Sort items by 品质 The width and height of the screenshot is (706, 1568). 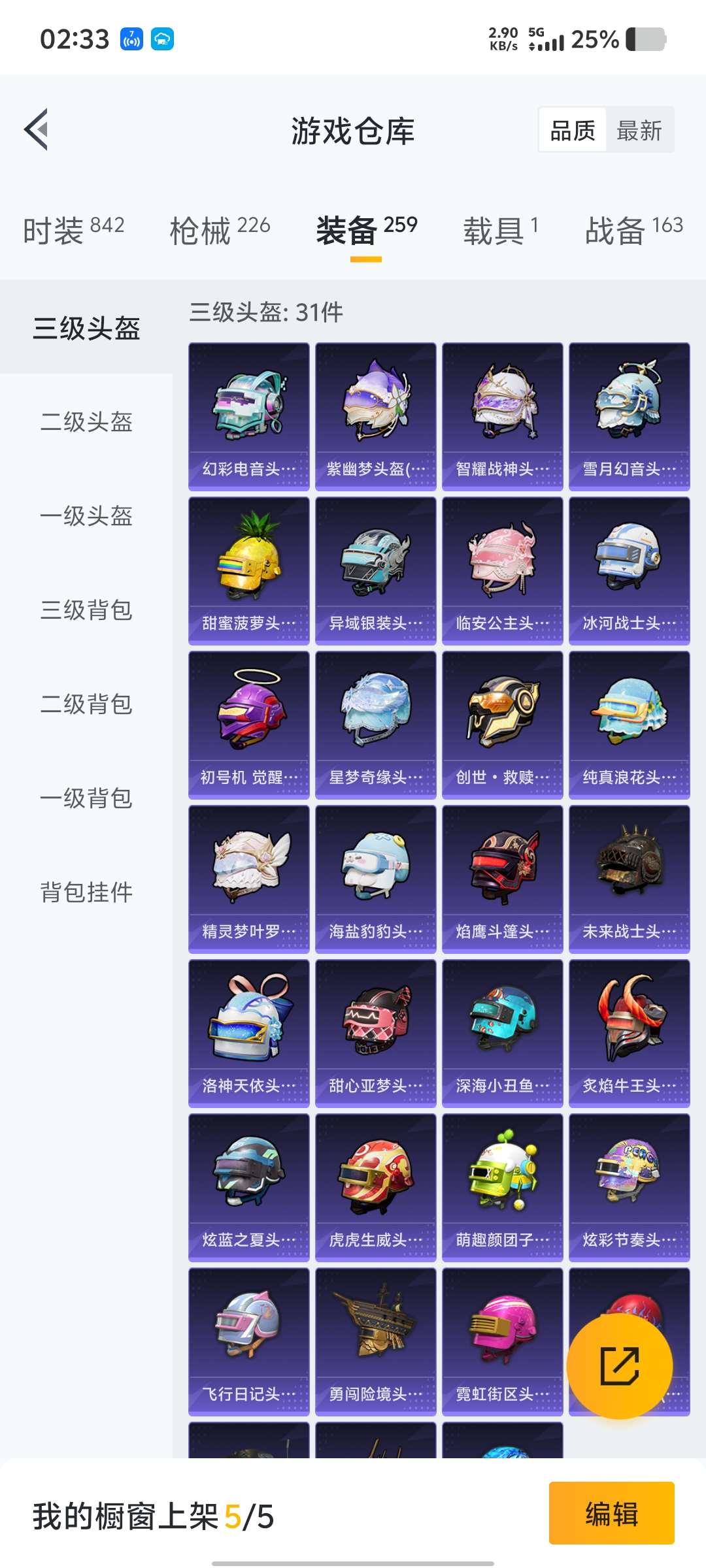573,131
